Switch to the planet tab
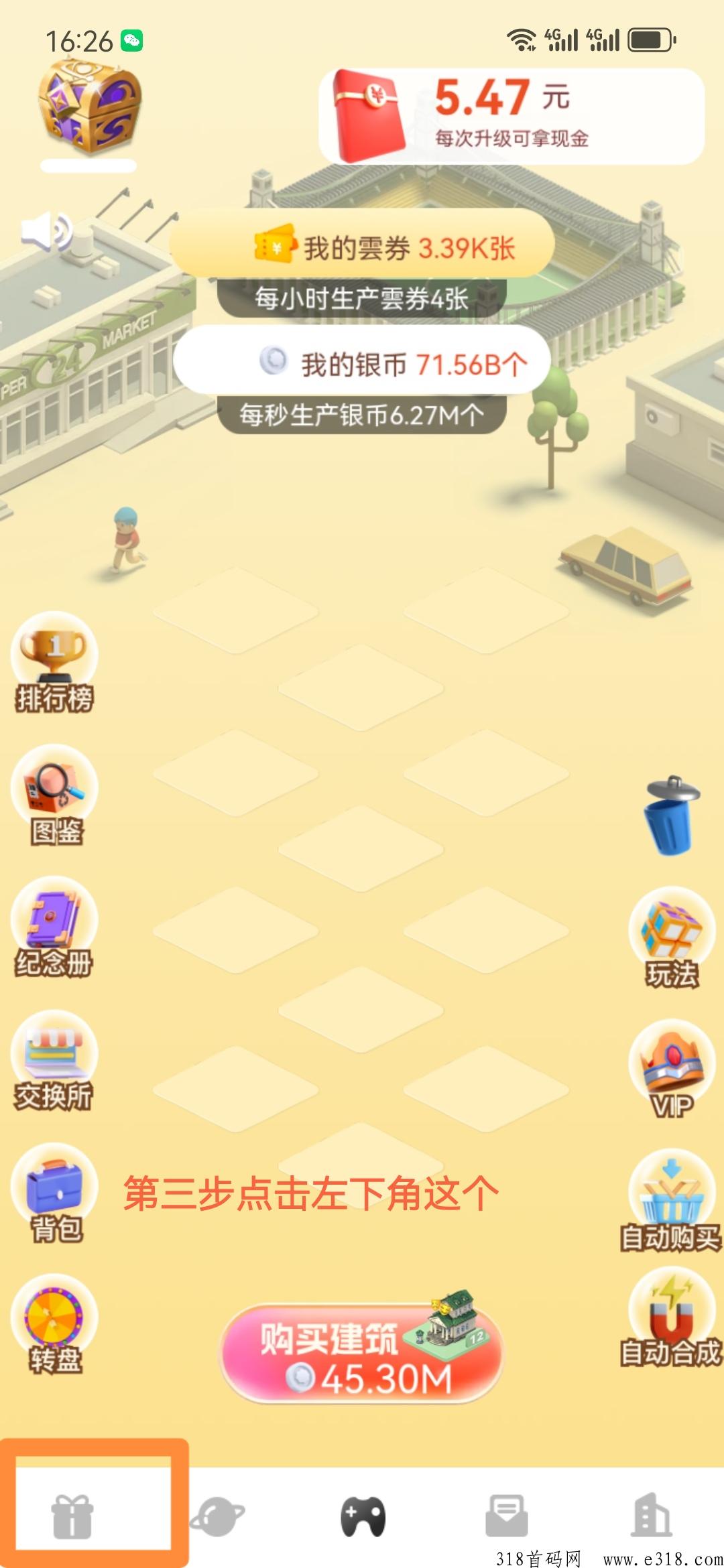Image resolution: width=724 pixels, height=1568 pixels. (x=217, y=1516)
